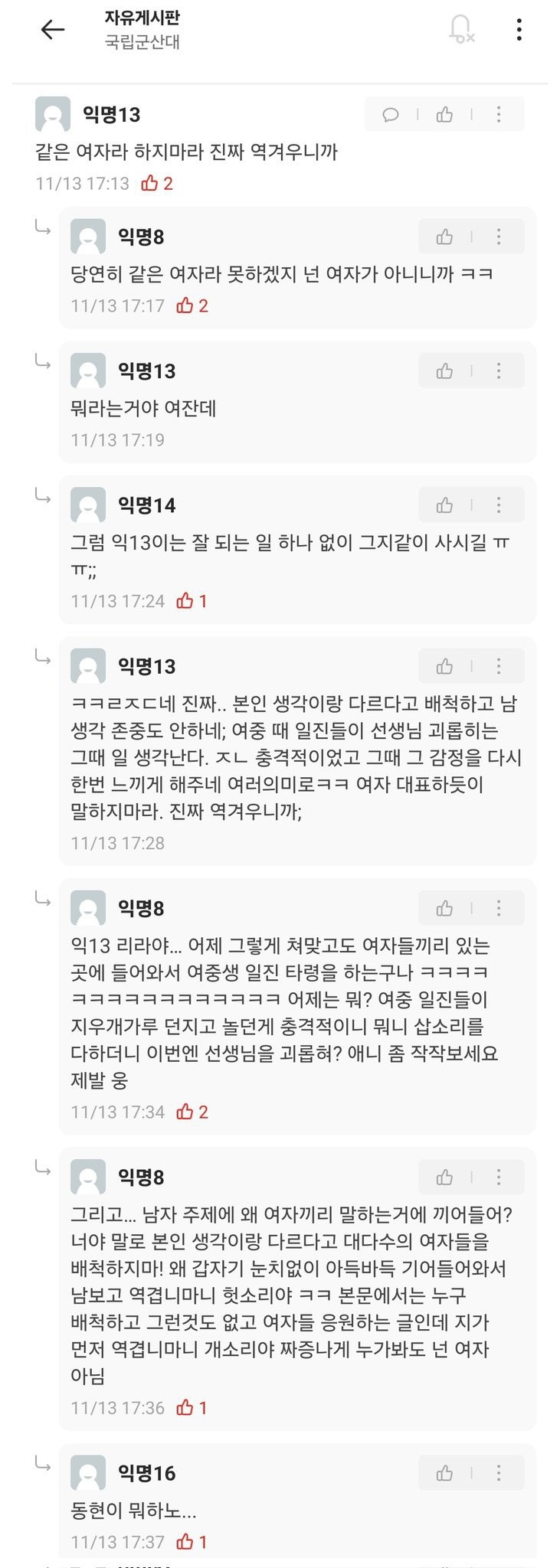Open more options on 익명13's 17:28 reply
Screen dimensions: 560x1568
pos(499,667)
